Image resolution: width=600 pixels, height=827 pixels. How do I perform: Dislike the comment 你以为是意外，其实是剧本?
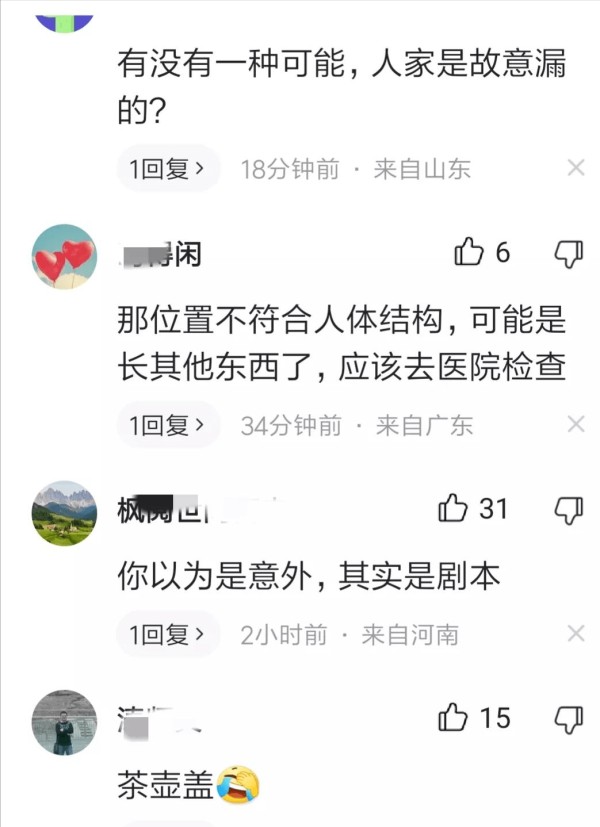click(x=568, y=510)
